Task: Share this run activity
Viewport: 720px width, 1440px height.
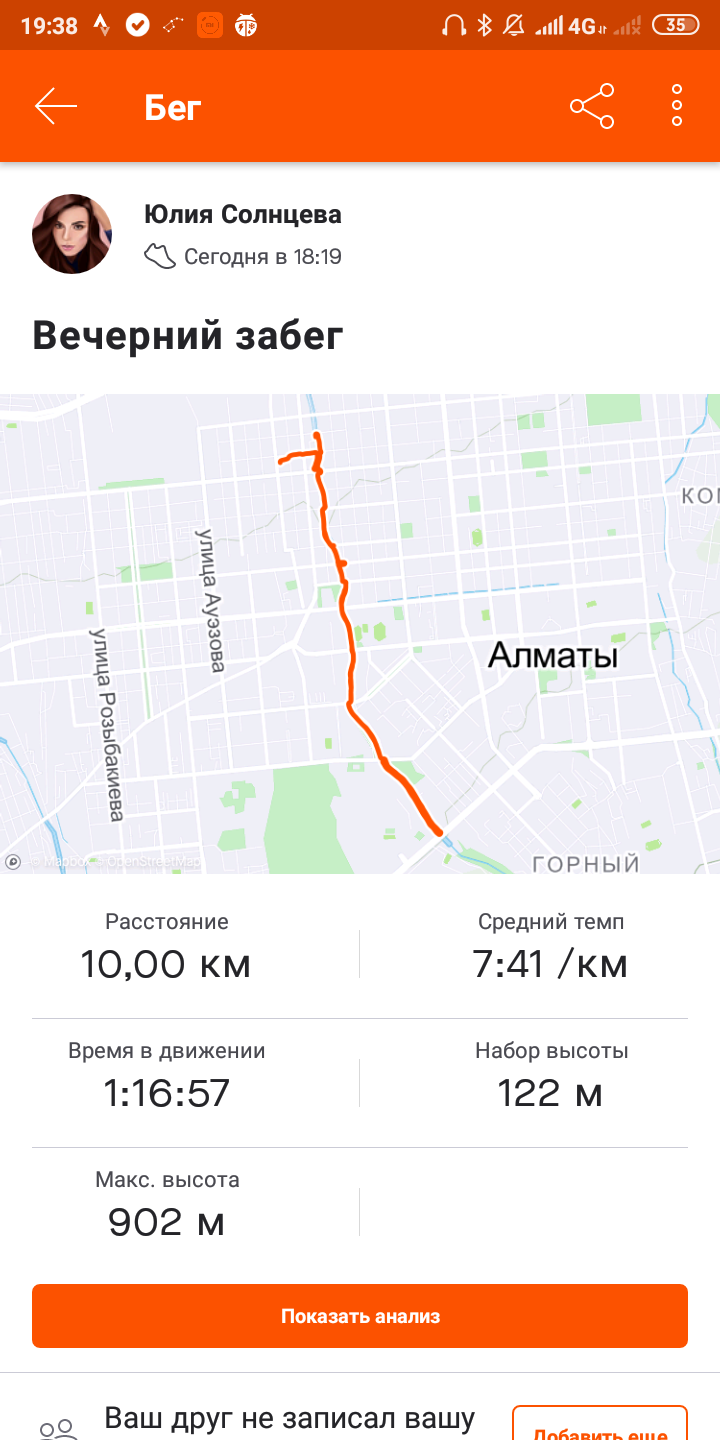Action: (x=591, y=106)
